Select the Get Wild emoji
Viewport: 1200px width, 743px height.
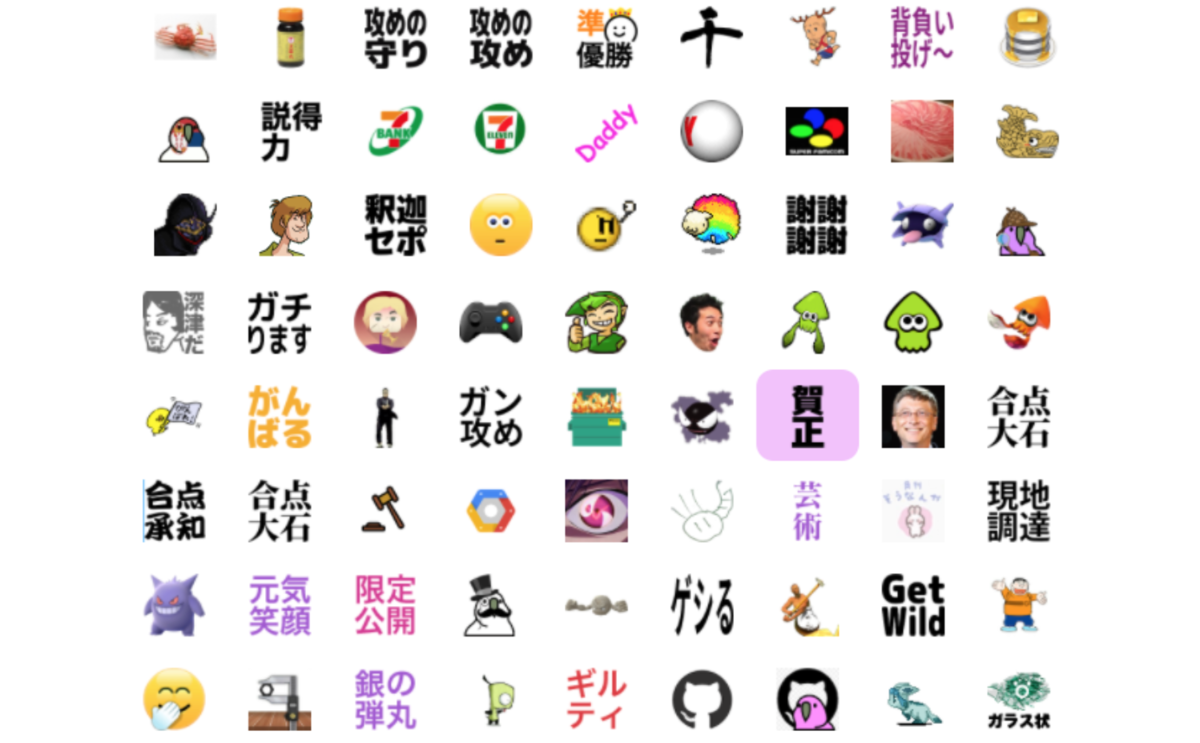click(913, 604)
